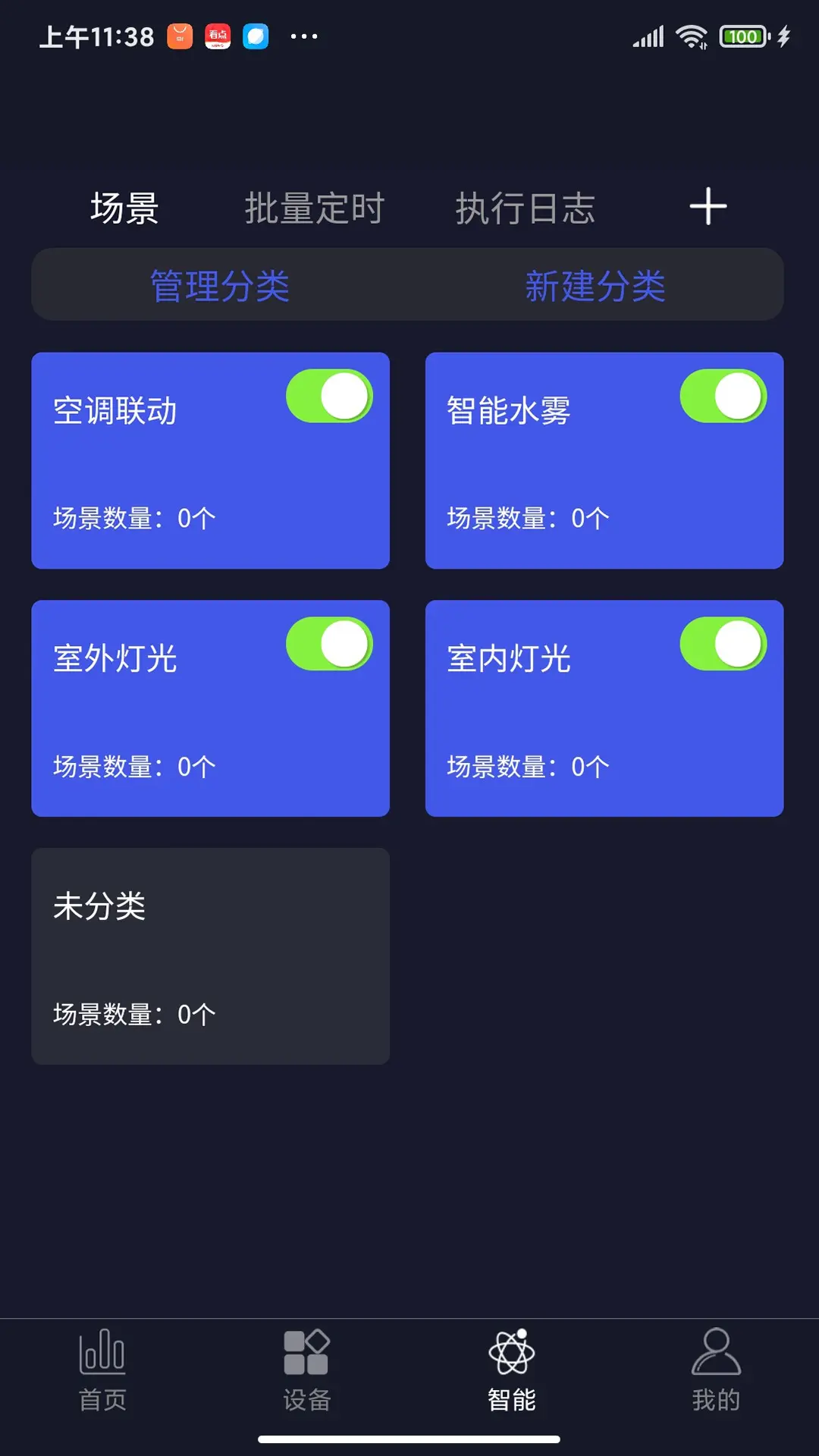This screenshot has height=1456, width=819.
Task: Toggle off the 空调联动 switch
Action: pos(329,396)
